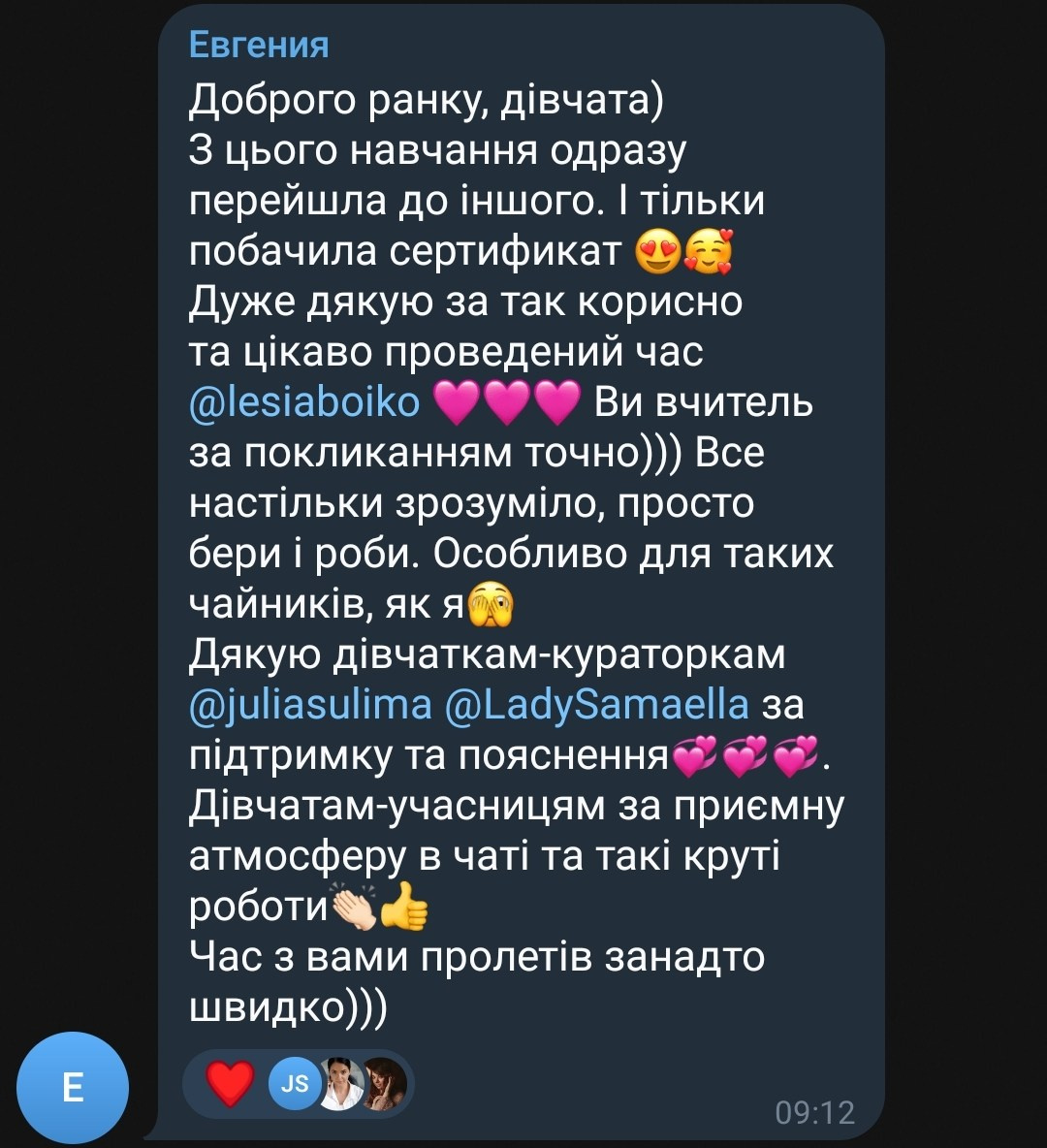Open Евгения's round avatar with letter E

pos(73,1088)
